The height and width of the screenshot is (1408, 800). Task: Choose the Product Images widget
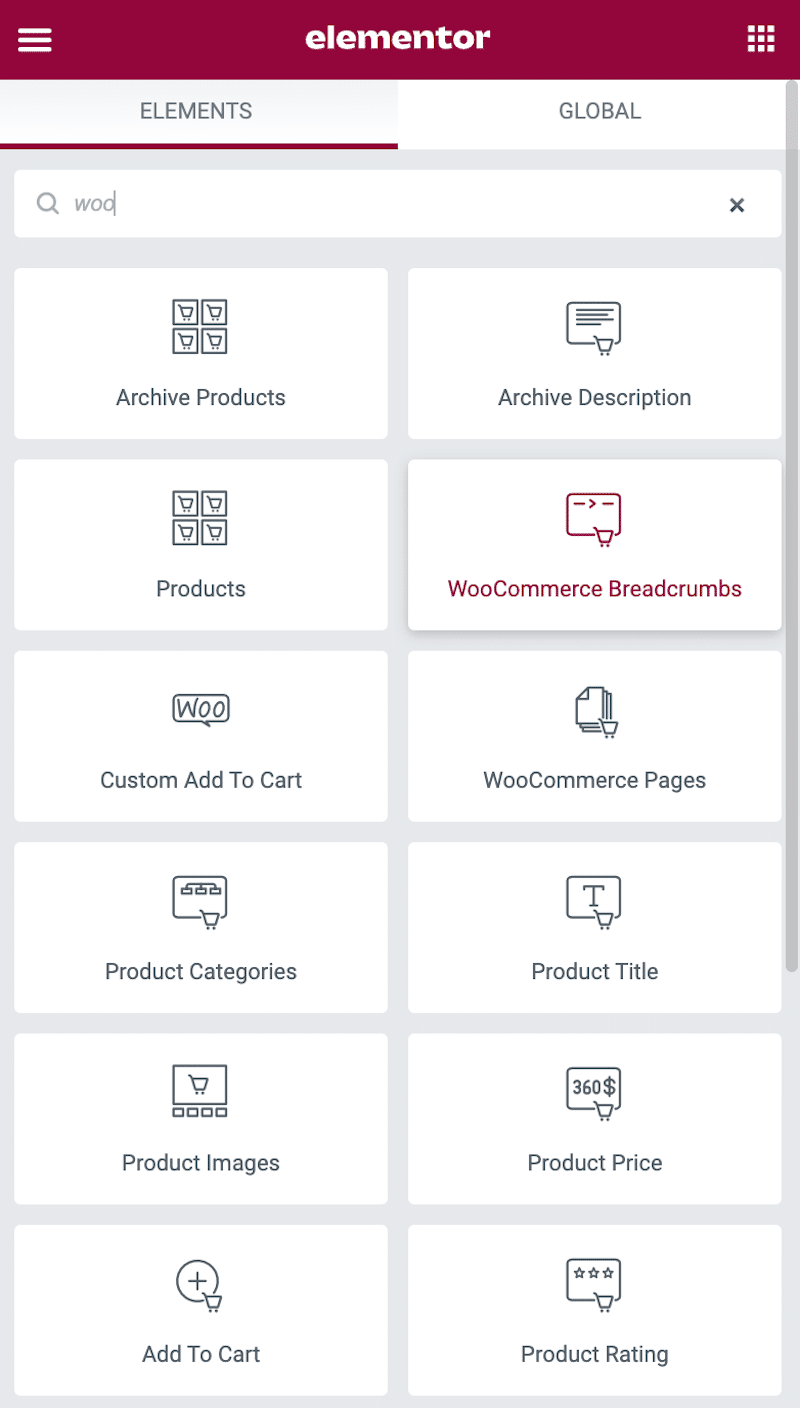pyautogui.click(x=201, y=1119)
